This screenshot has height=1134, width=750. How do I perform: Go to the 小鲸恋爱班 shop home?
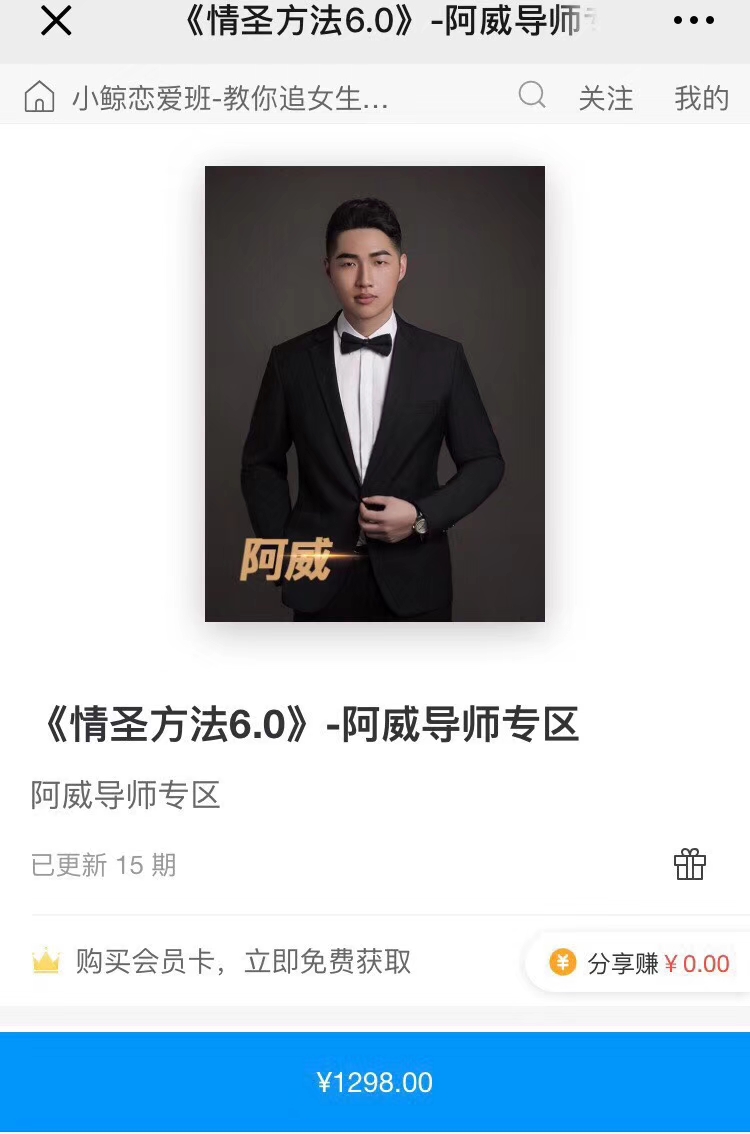[x=39, y=97]
